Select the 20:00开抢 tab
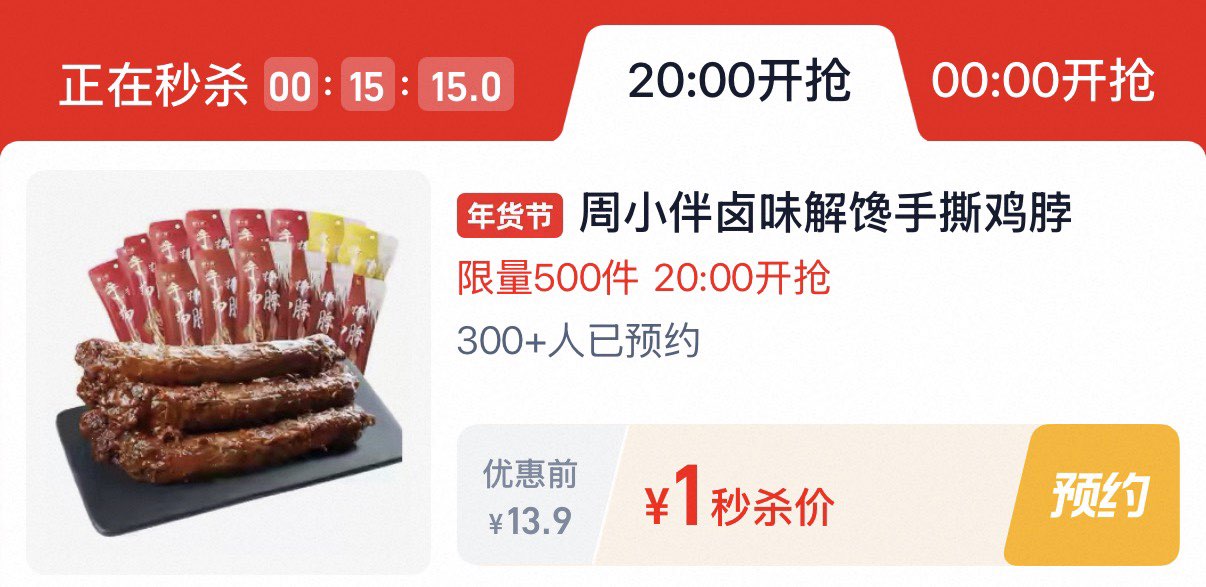This screenshot has height=587, width=1206. click(740, 82)
